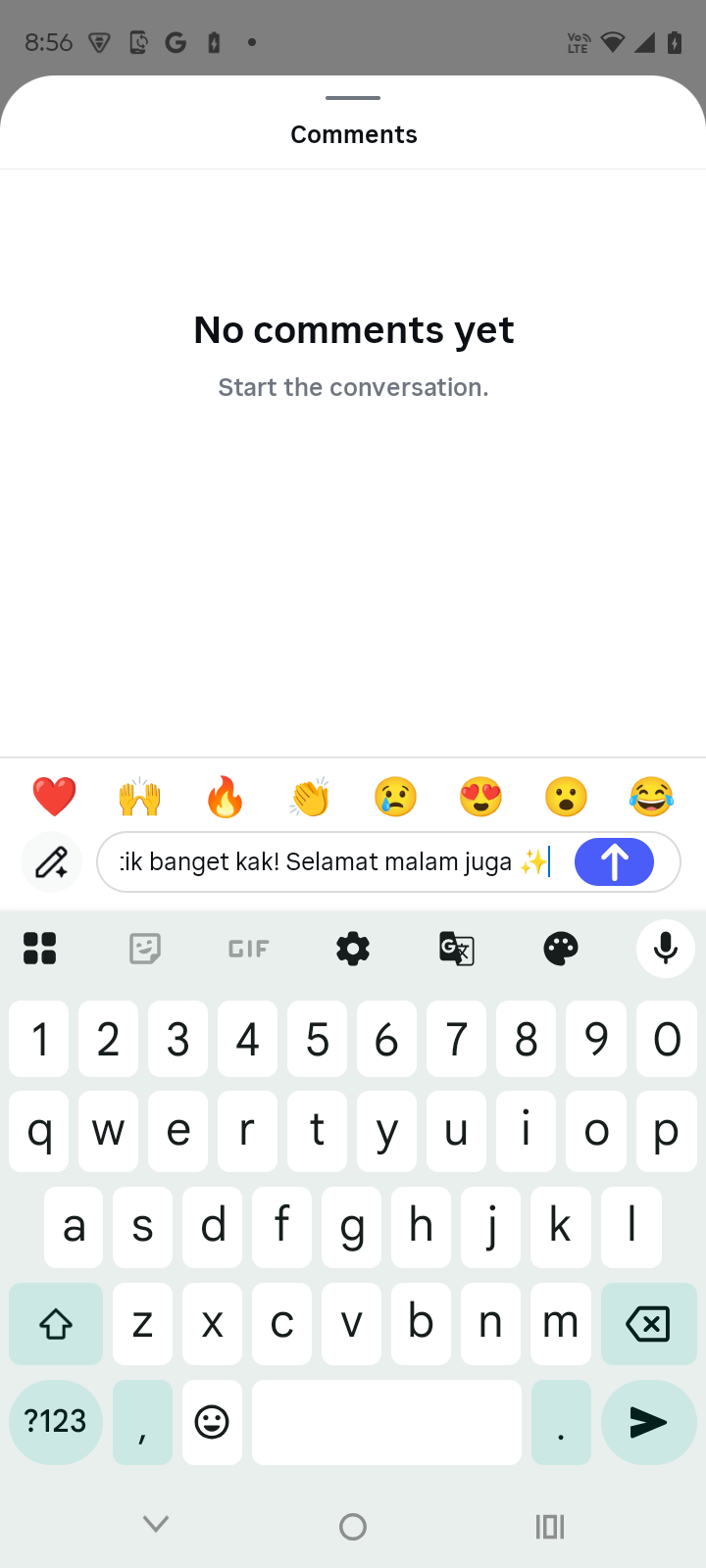Open keyboard settings gear
This screenshot has width=706, height=1568.
[353, 949]
